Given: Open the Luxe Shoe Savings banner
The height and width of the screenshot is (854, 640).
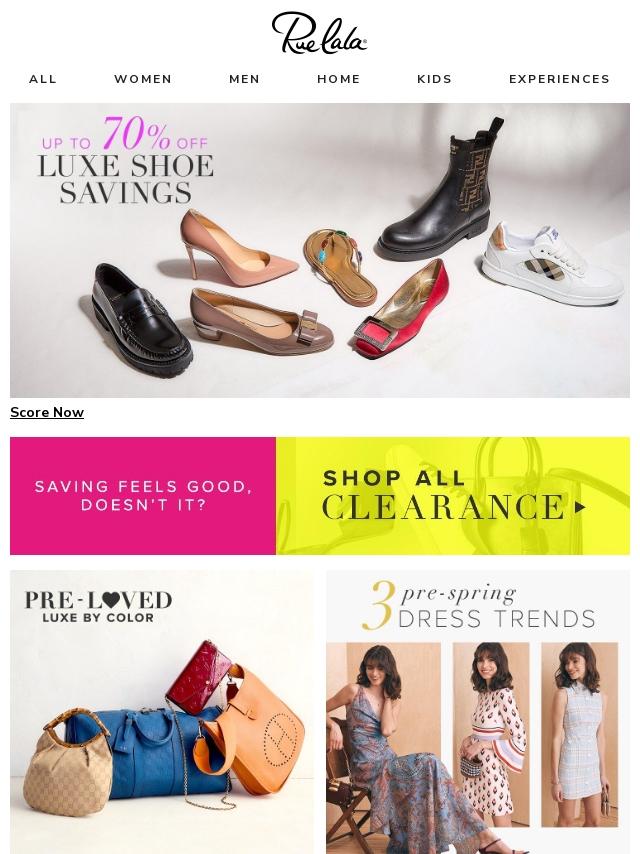Looking at the screenshot, I should 320,250.
